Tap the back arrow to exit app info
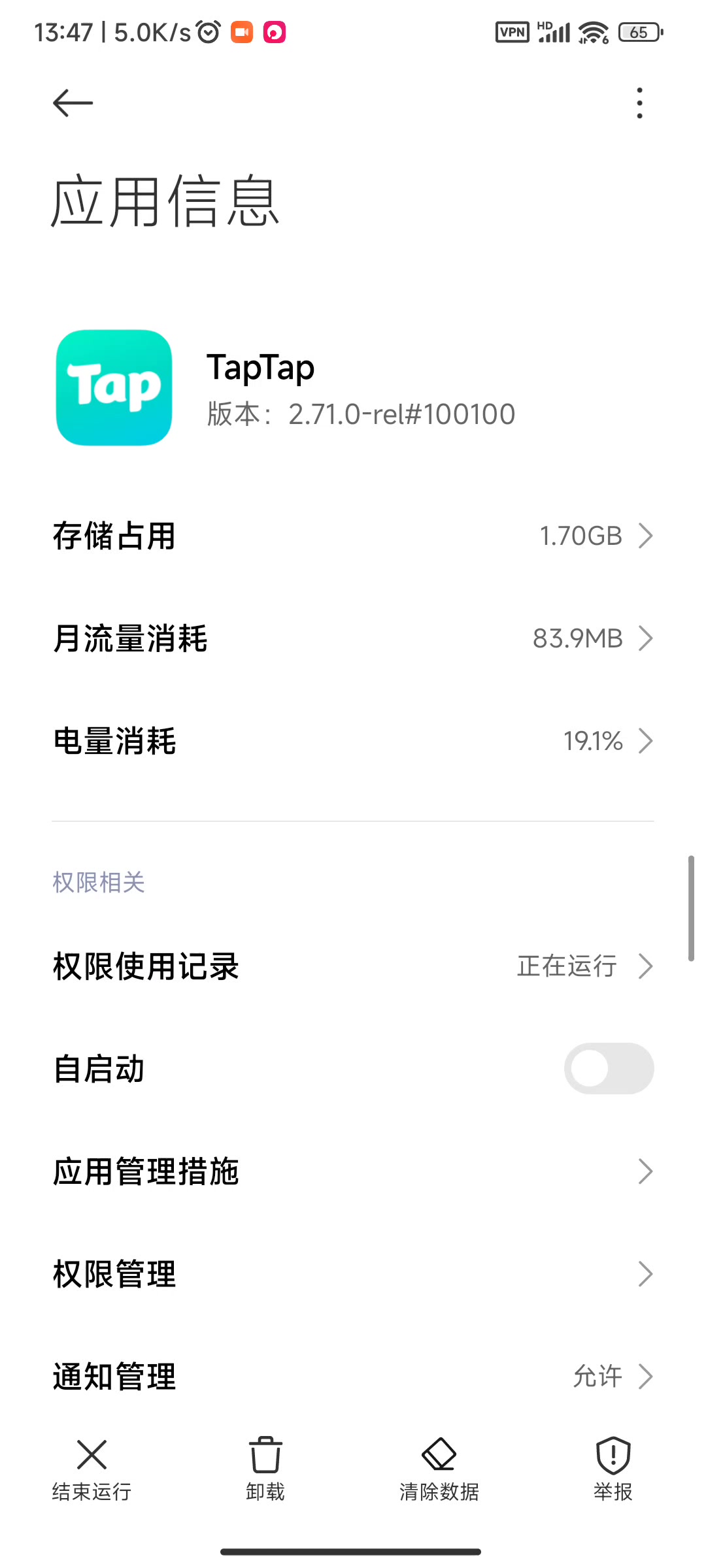This screenshot has height=1568, width=706. pyautogui.click(x=72, y=103)
